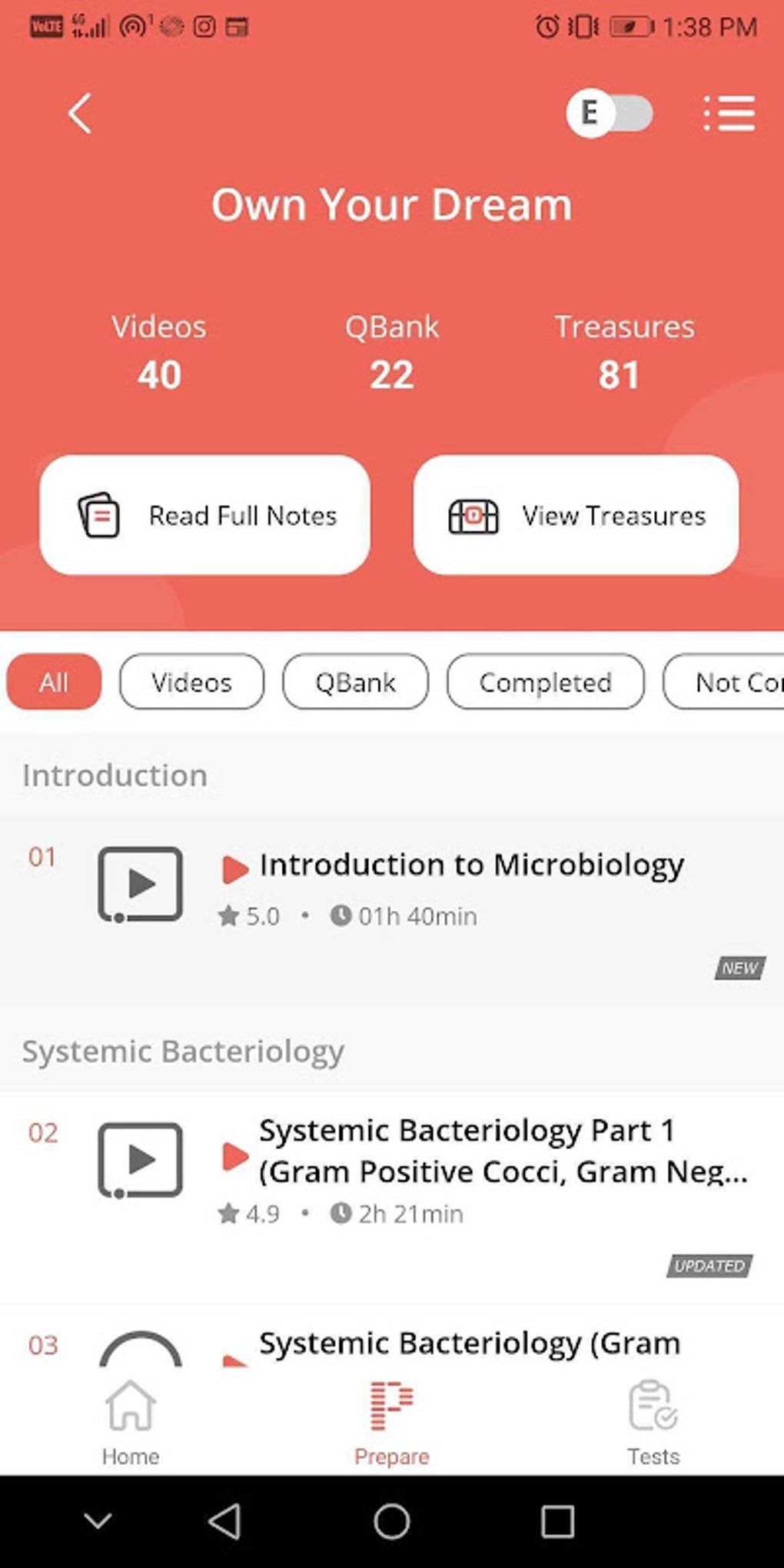
Task: Select the Completed filter
Action: tap(545, 682)
